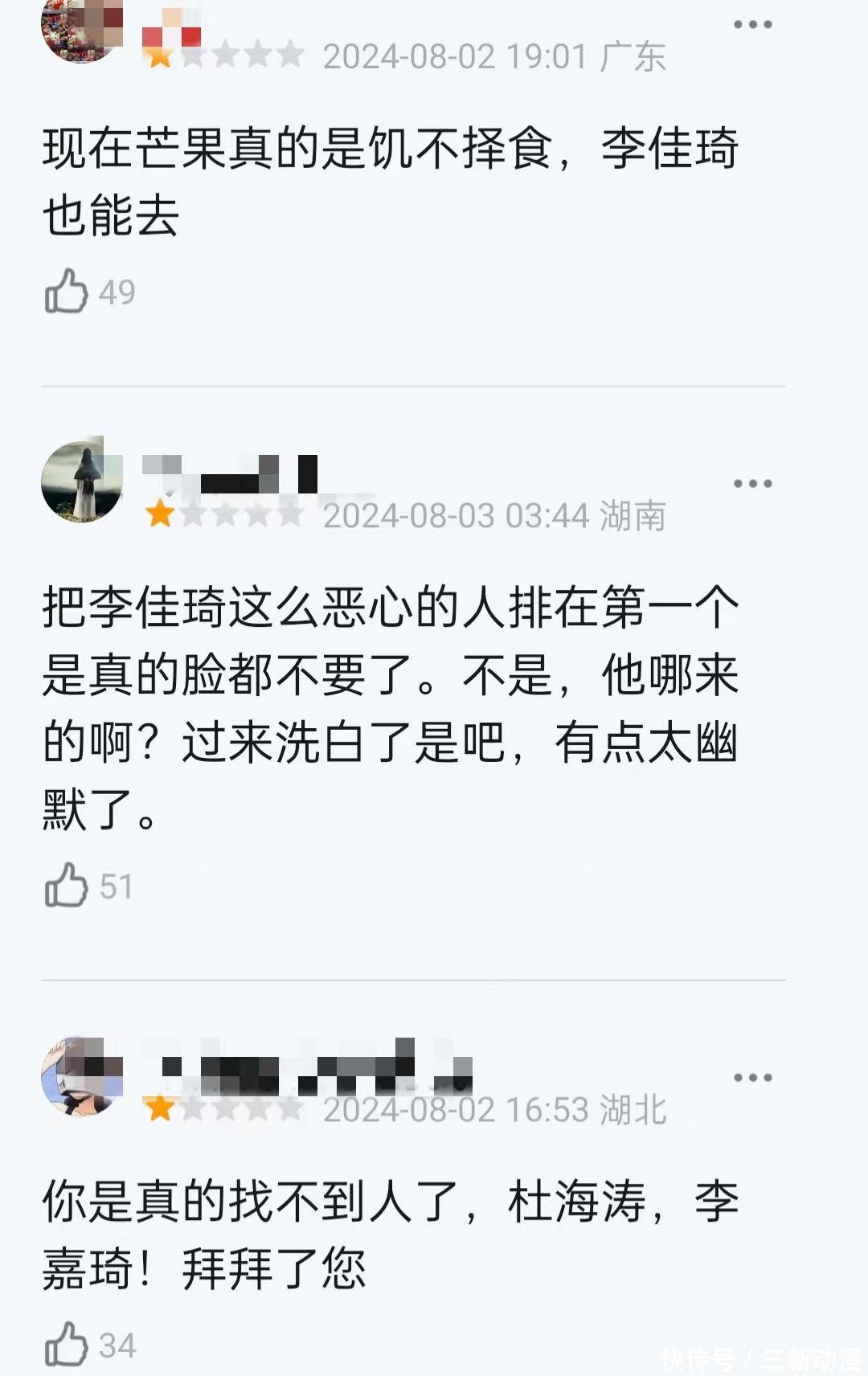Tap the Hubei reviewer's avatar
The image size is (868, 1376).
(82, 1075)
